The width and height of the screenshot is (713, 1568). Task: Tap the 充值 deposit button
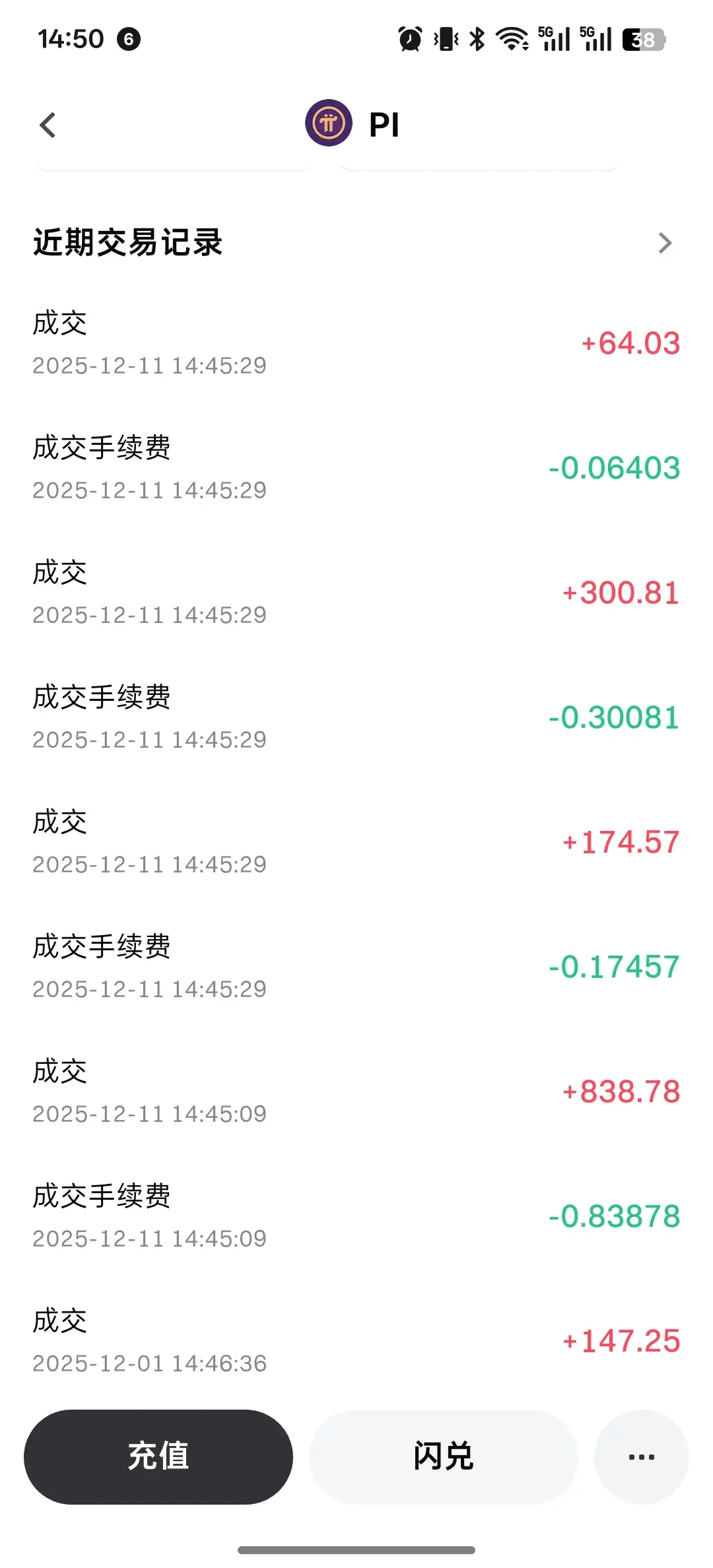coord(158,1456)
